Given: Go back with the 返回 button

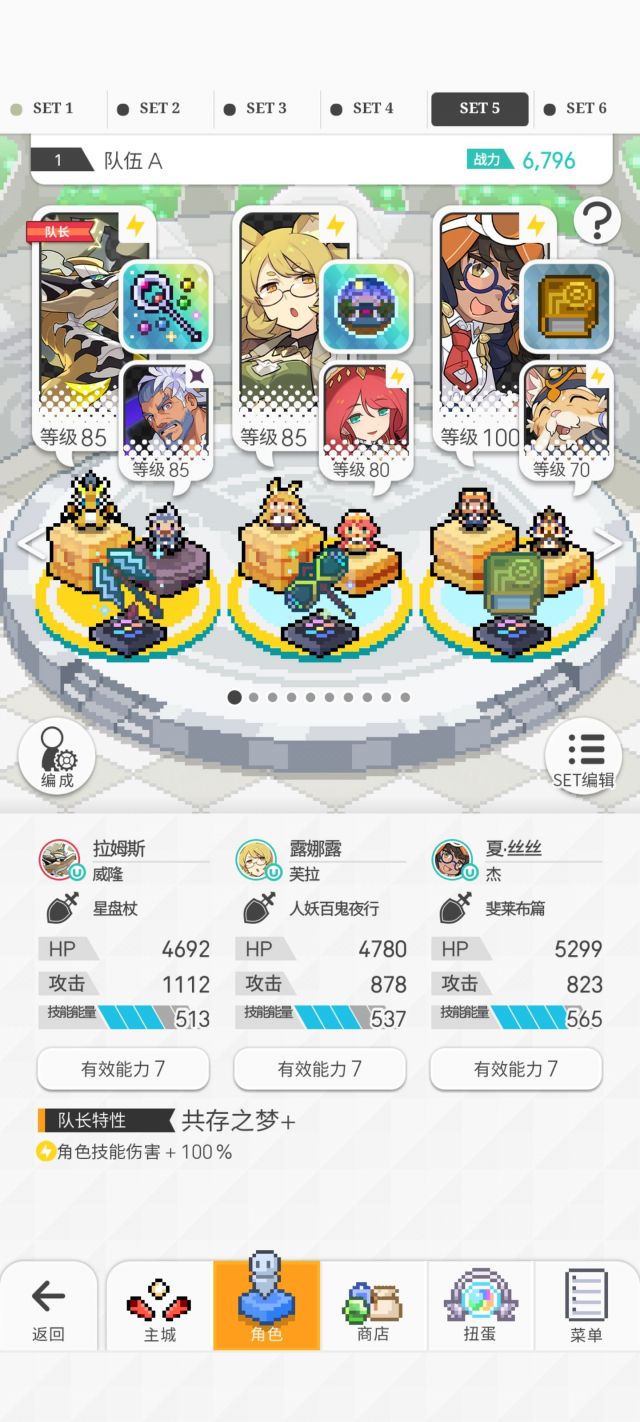Looking at the screenshot, I should point(48,1306).
